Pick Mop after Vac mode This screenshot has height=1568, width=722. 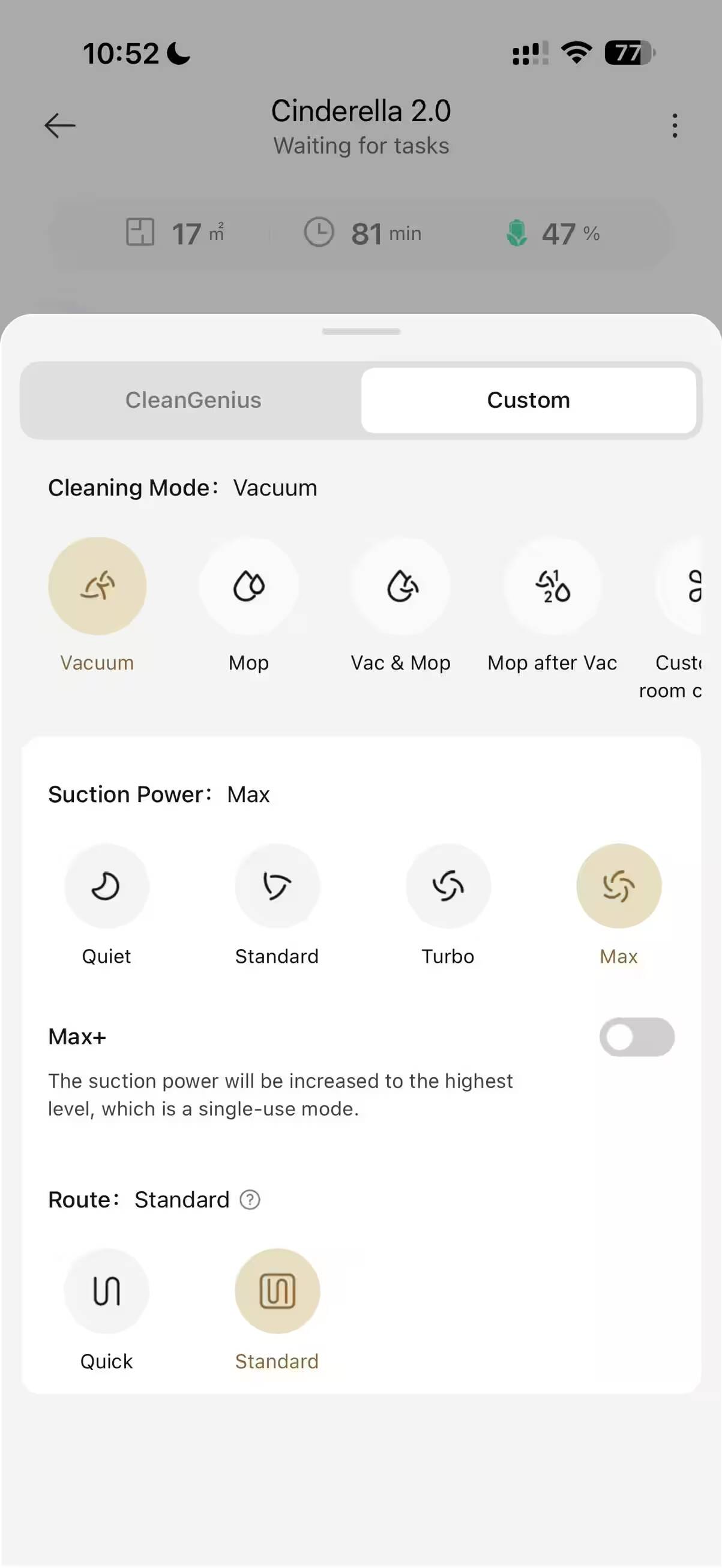552,585
